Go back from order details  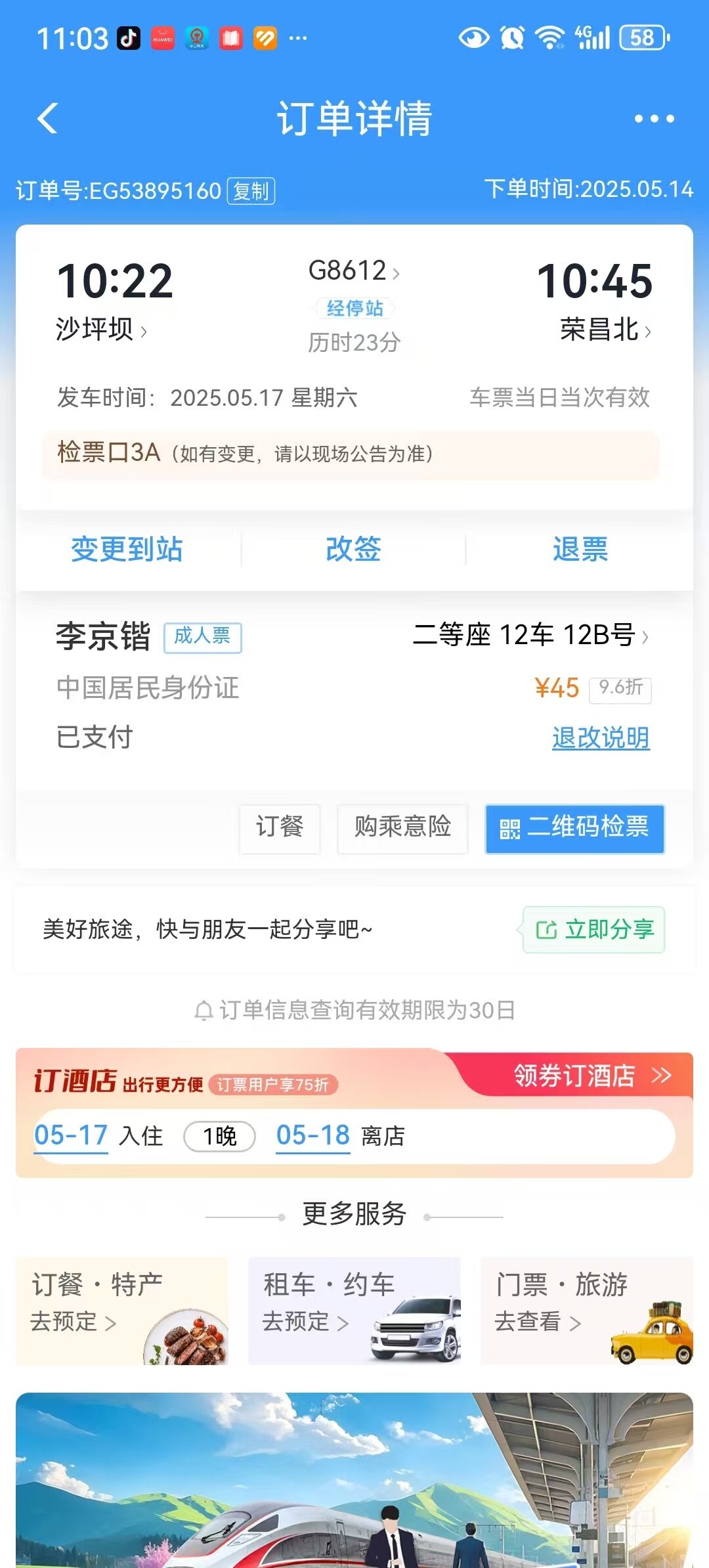pos(48,119)
